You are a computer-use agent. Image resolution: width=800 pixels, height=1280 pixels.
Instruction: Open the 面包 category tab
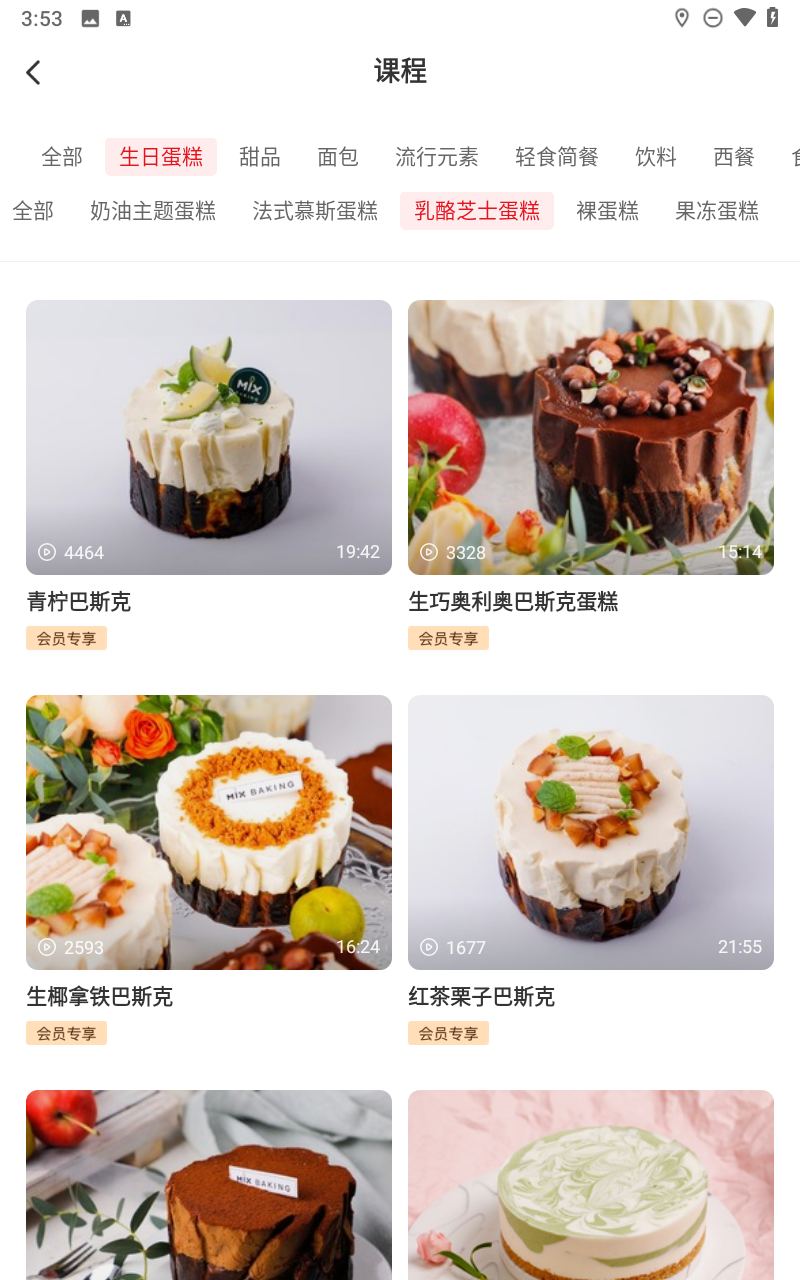338,157
